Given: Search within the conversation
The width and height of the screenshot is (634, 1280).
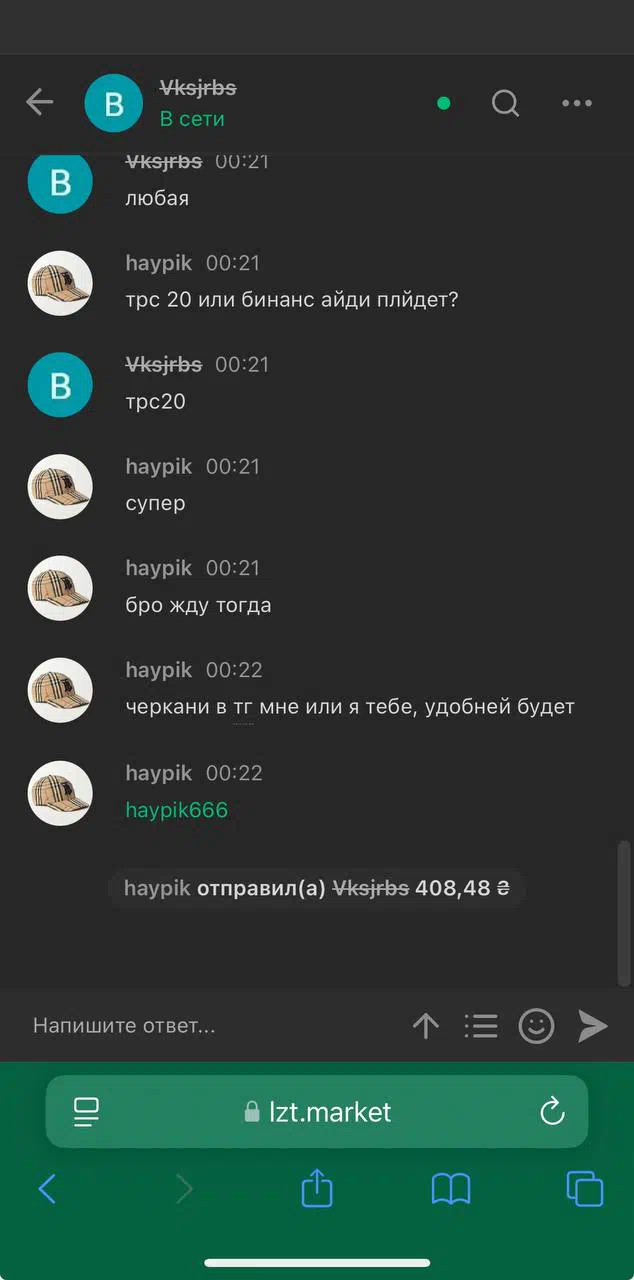Looking at the screenshot, I should (x=506, y=103).
